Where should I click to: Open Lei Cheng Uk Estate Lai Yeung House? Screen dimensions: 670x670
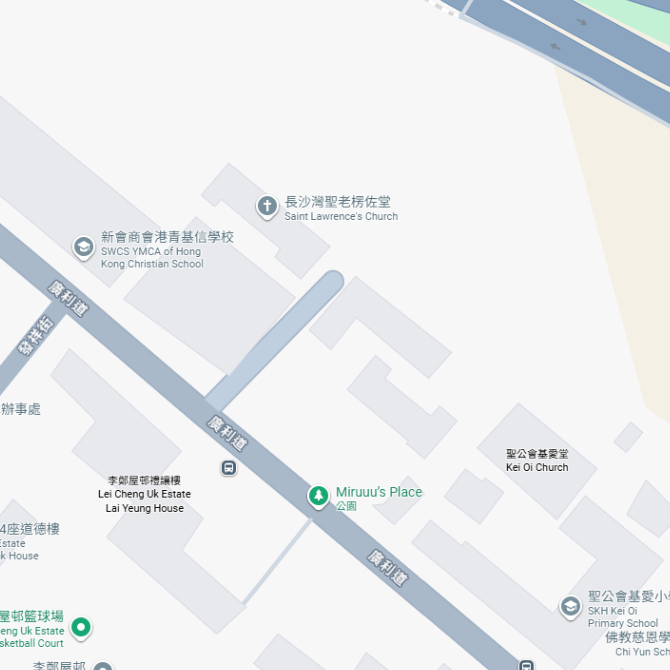point(144,494)
